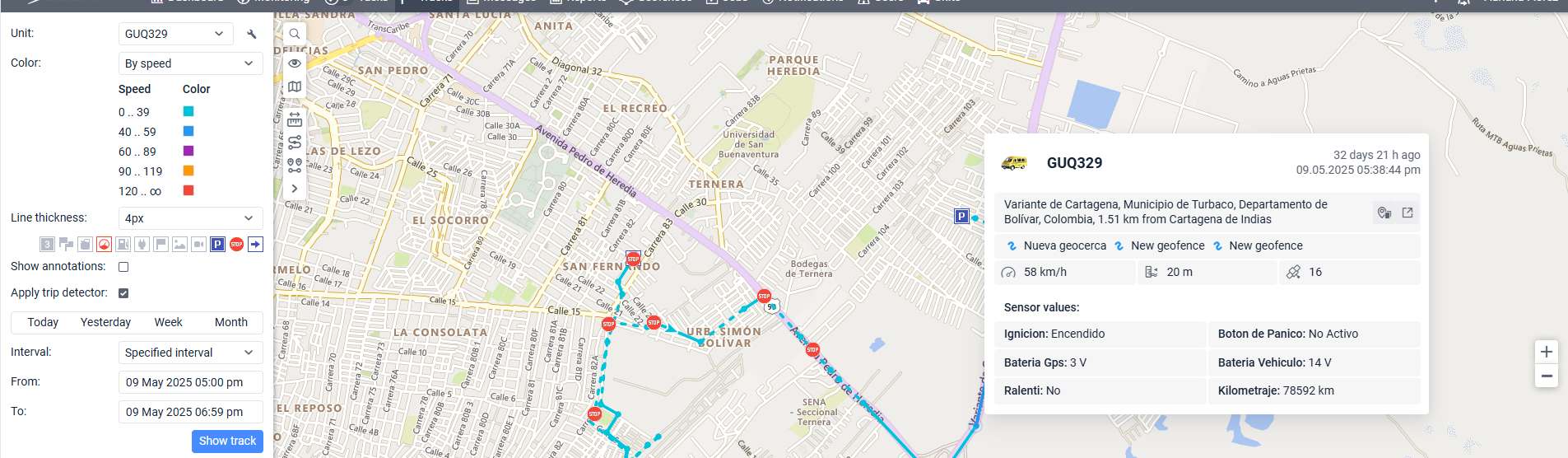Screen dimensions: 1568x458
Task: Select the Yesterday interval
Action: tap(105, 322)
